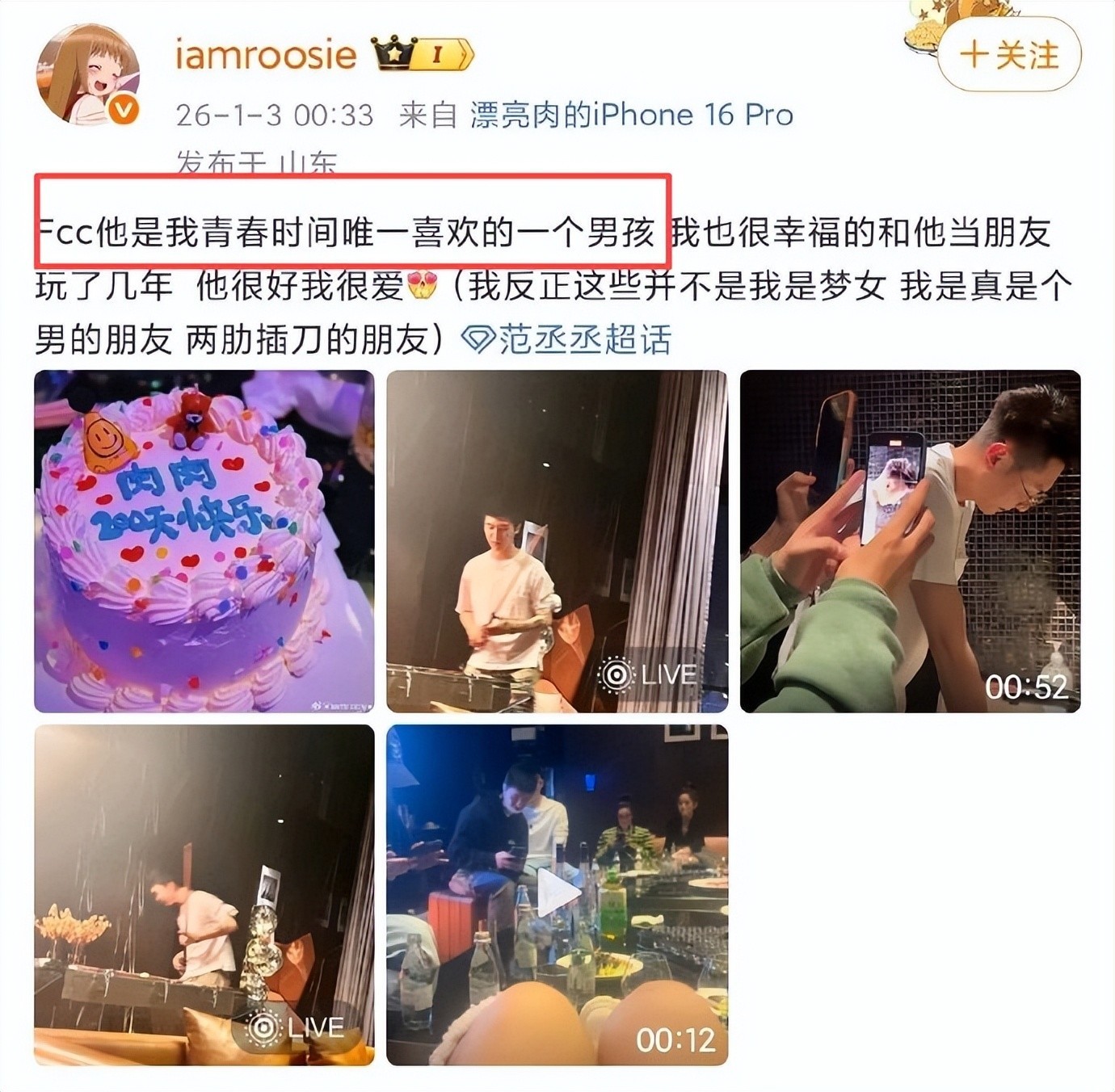Play the 00:12 video clip
This screenshot has width=1115, height=1092.
pos(557,895)
